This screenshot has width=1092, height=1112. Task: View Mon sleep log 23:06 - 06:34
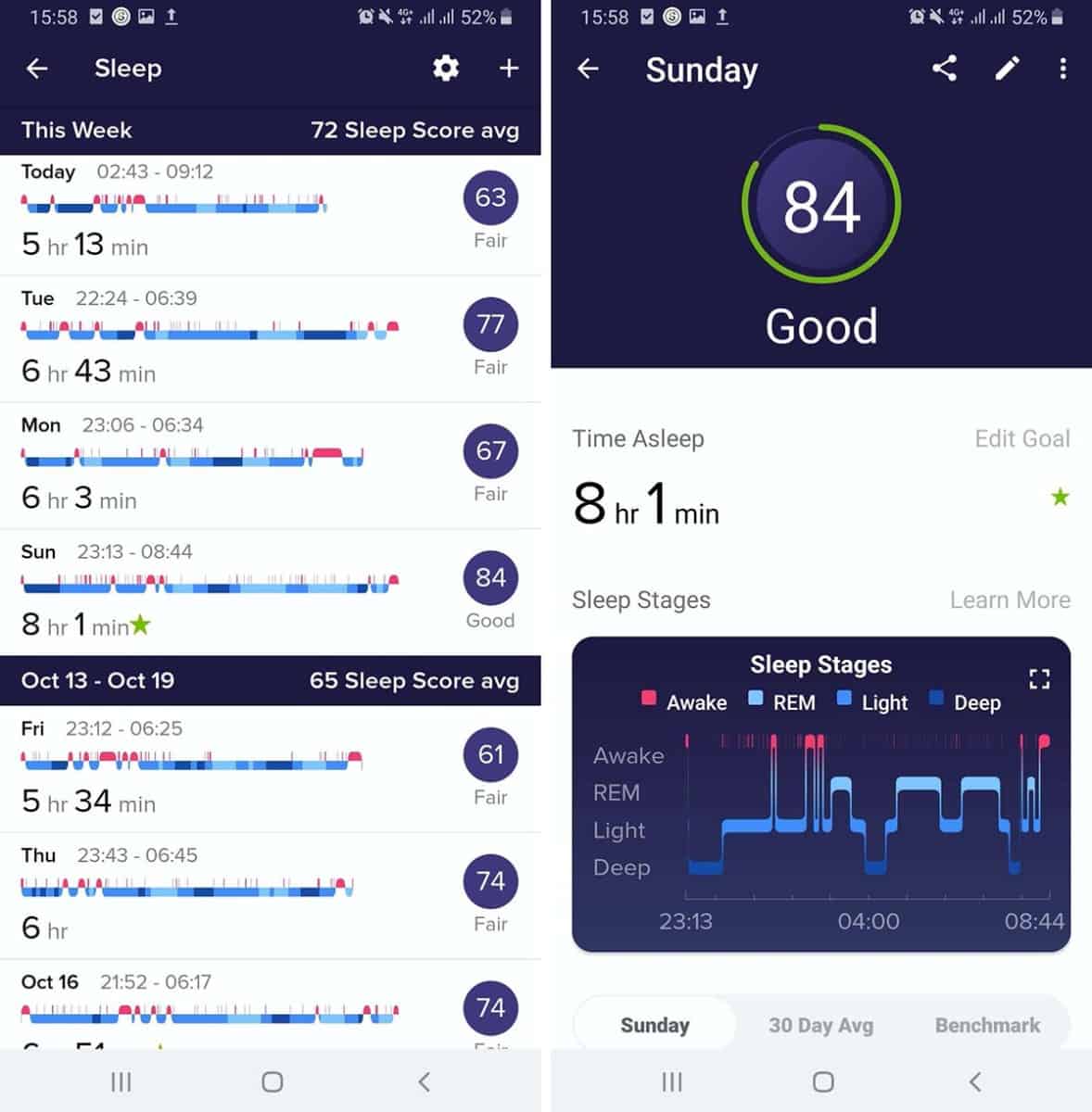pos(269,466)
